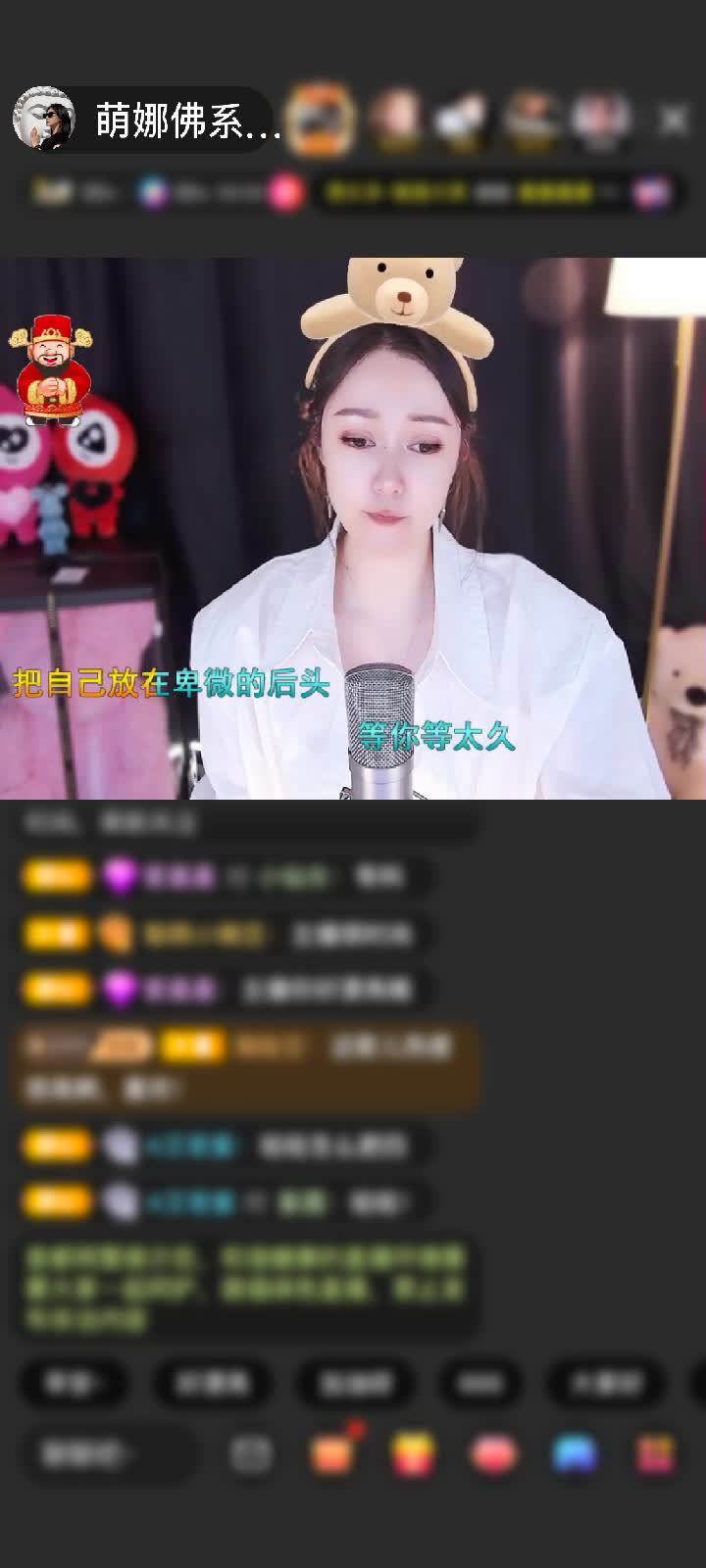Viewport: 706px width, 1568px height.
Task: Send a heart like
Action: click(493, 1453)
